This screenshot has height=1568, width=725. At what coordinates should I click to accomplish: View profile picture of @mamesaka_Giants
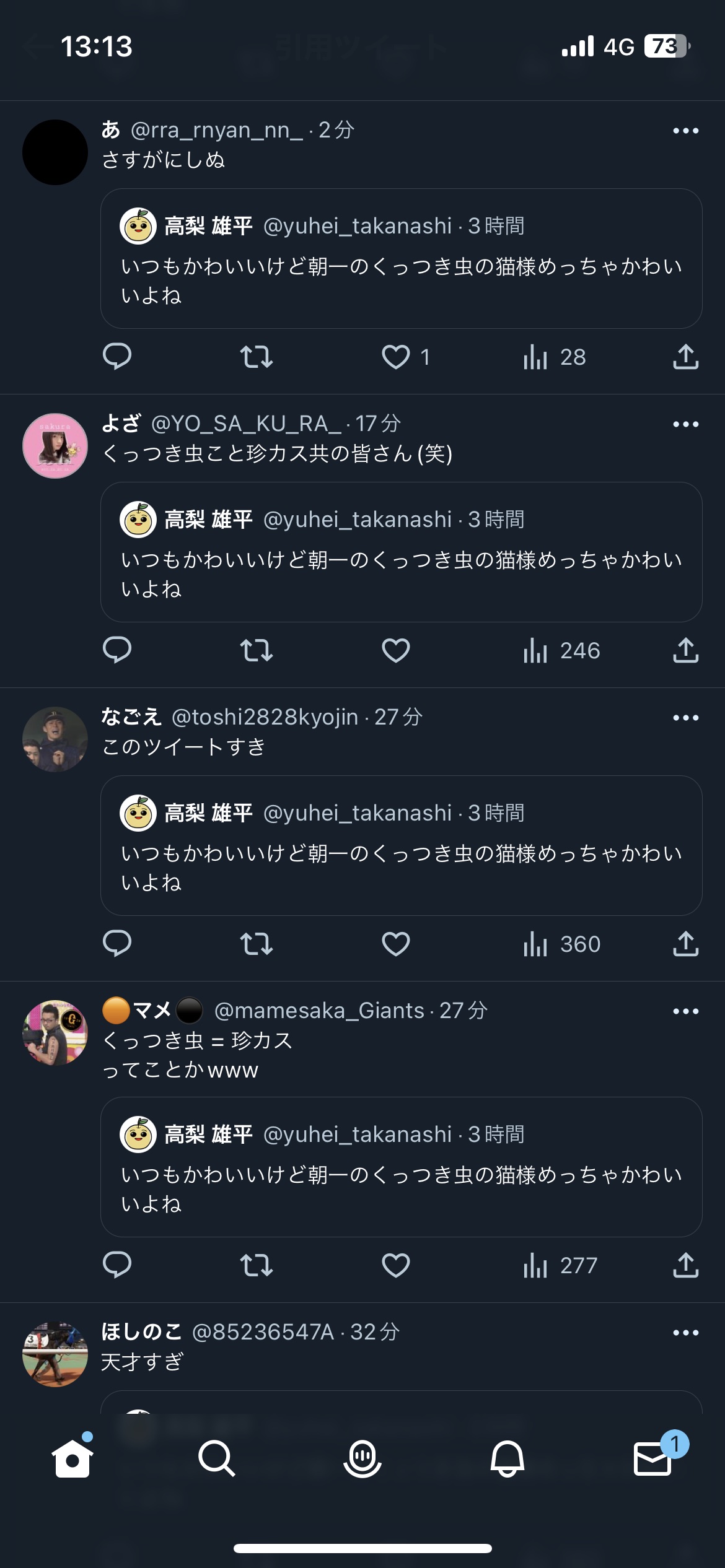[55, 1033]
